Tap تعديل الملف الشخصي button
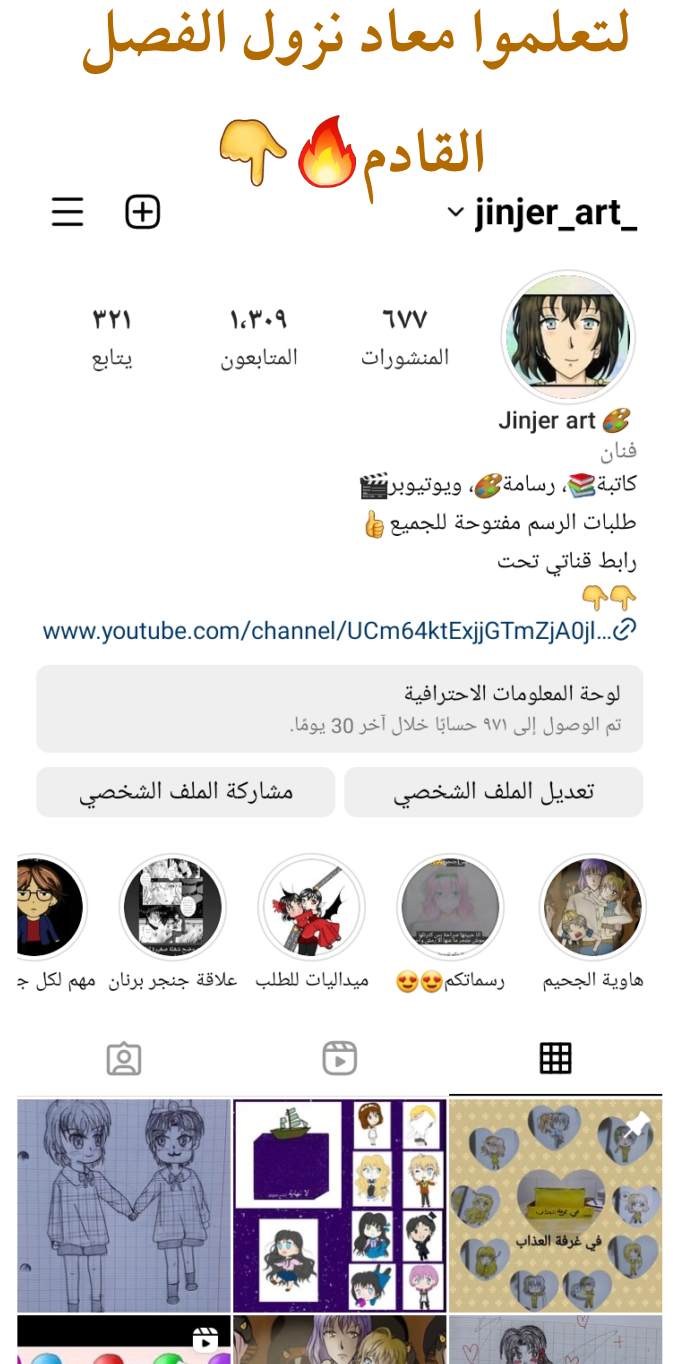This screenshot has height=1364, width=690. pyautogui.click(x=494, y=792)
